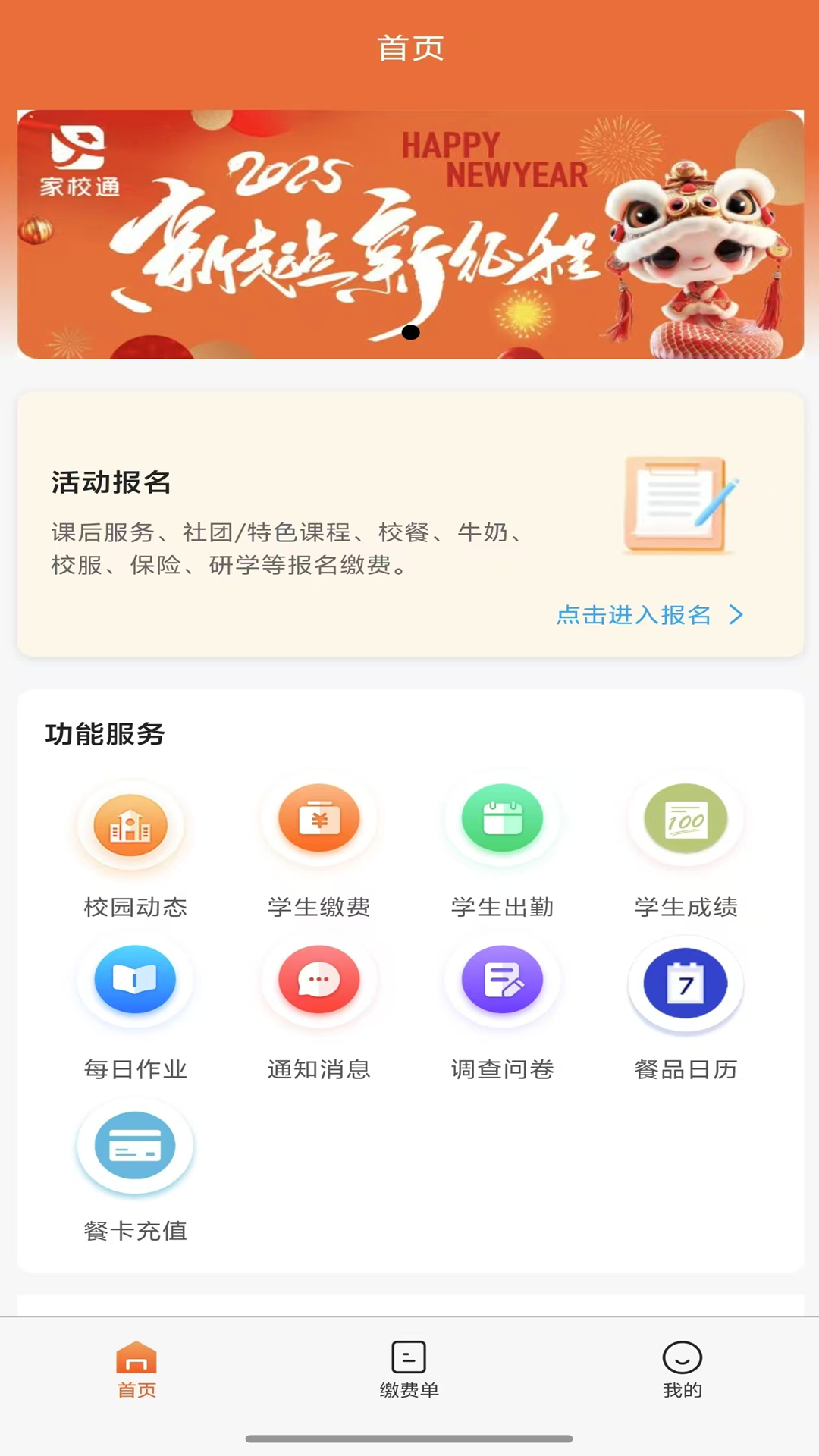This screenshot has height=1456, width=819.
Task: Tap the 餐品日历 meal calendar icon
Action: click(x=685, y=980)
